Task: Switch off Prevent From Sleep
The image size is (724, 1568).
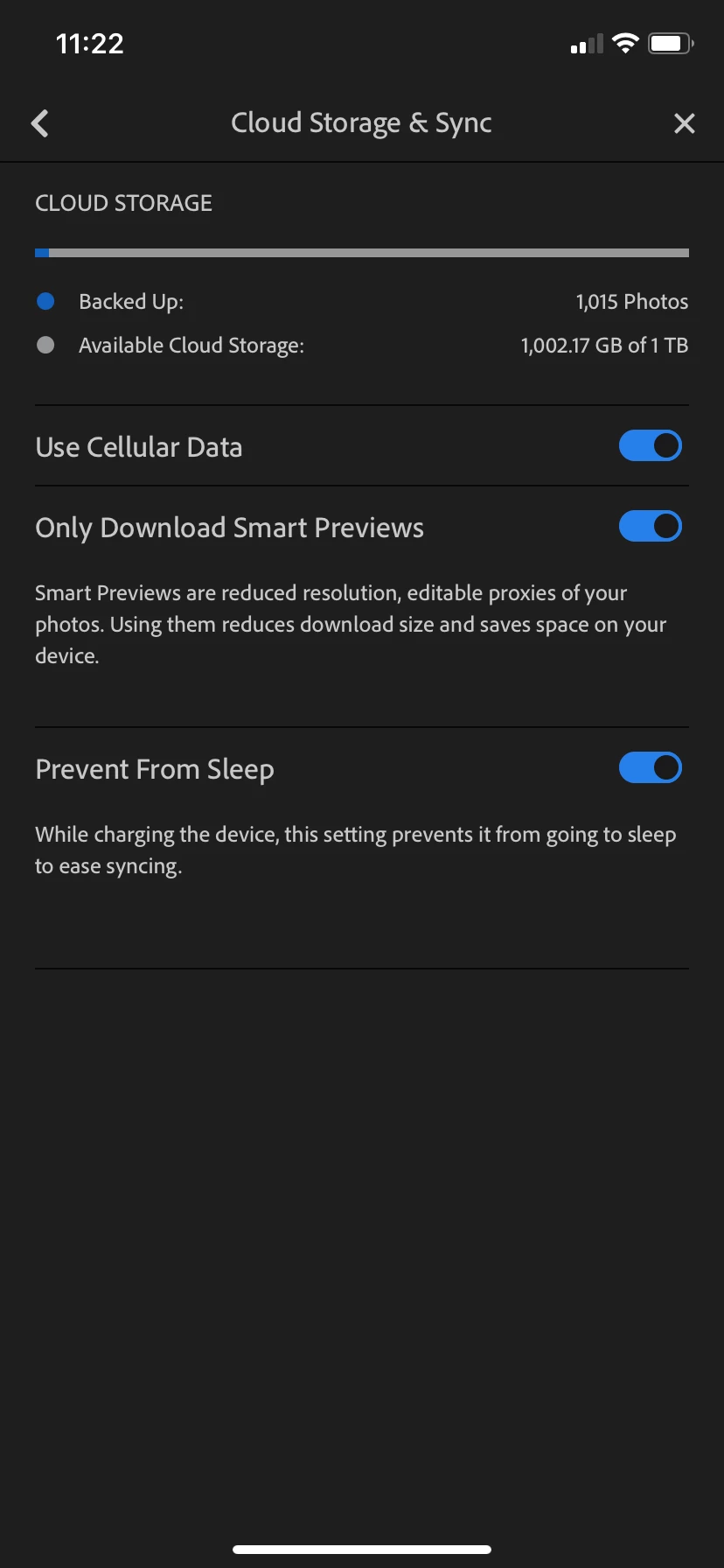Action: click(650, 768)
